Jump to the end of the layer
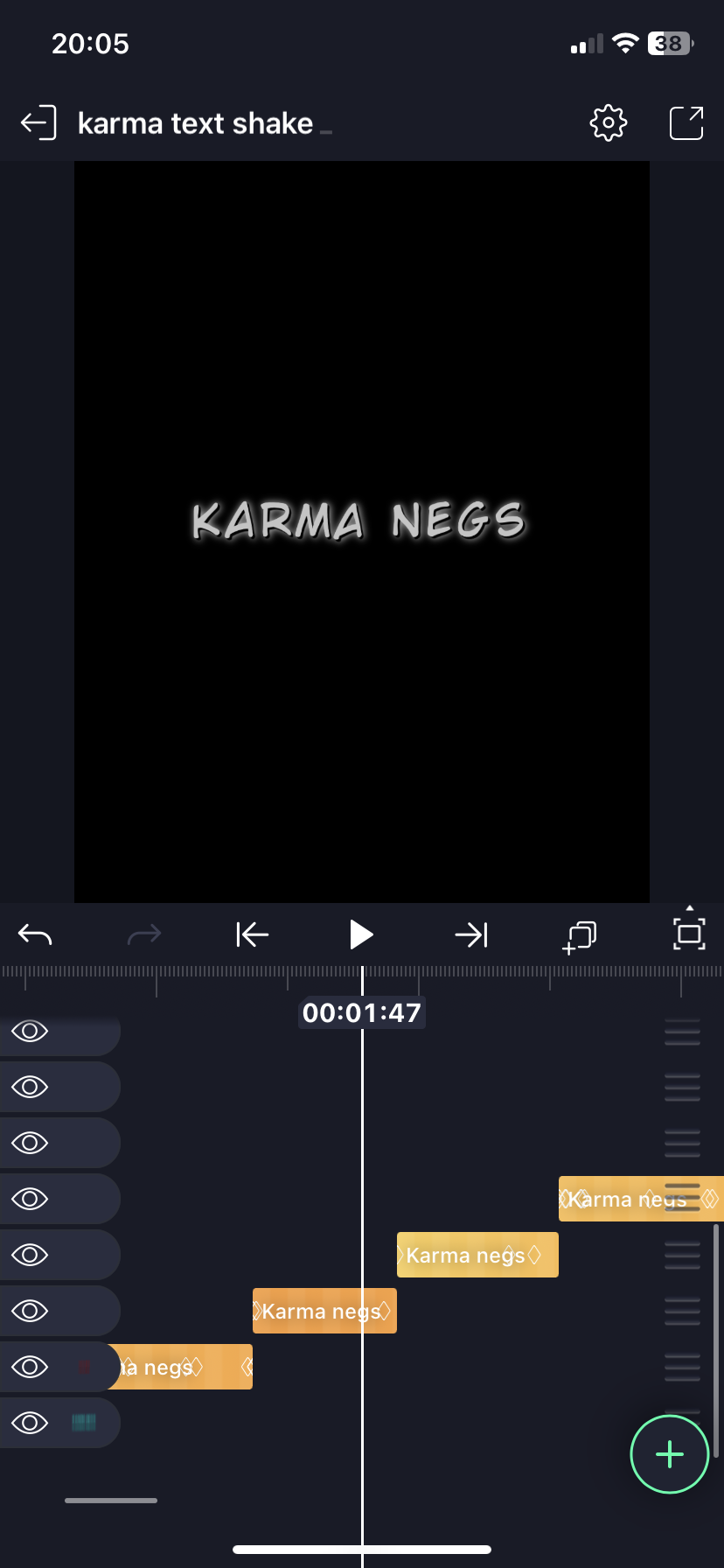Viewport: 724px width, 1568px height. pos(471,935)
